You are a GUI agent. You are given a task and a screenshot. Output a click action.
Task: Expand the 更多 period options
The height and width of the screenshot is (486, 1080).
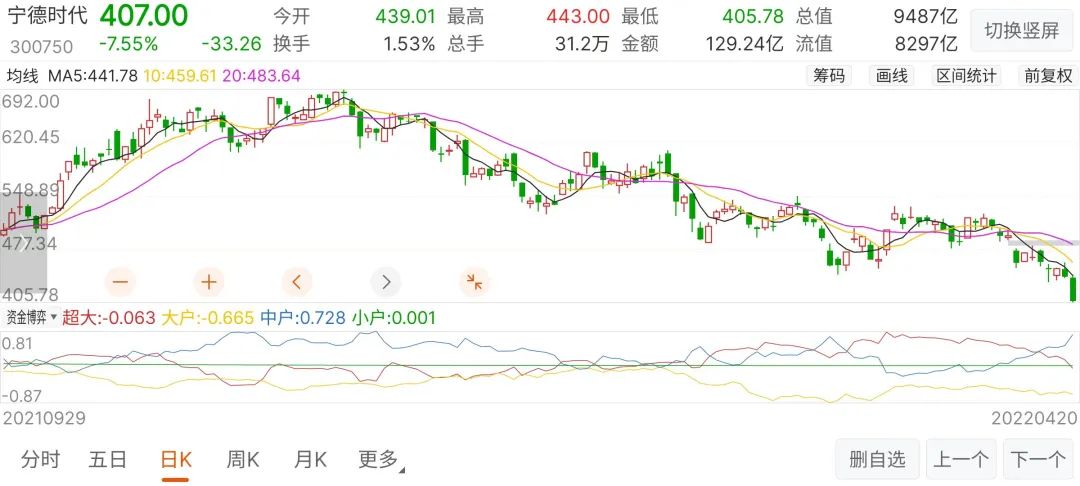coord(380,460)
